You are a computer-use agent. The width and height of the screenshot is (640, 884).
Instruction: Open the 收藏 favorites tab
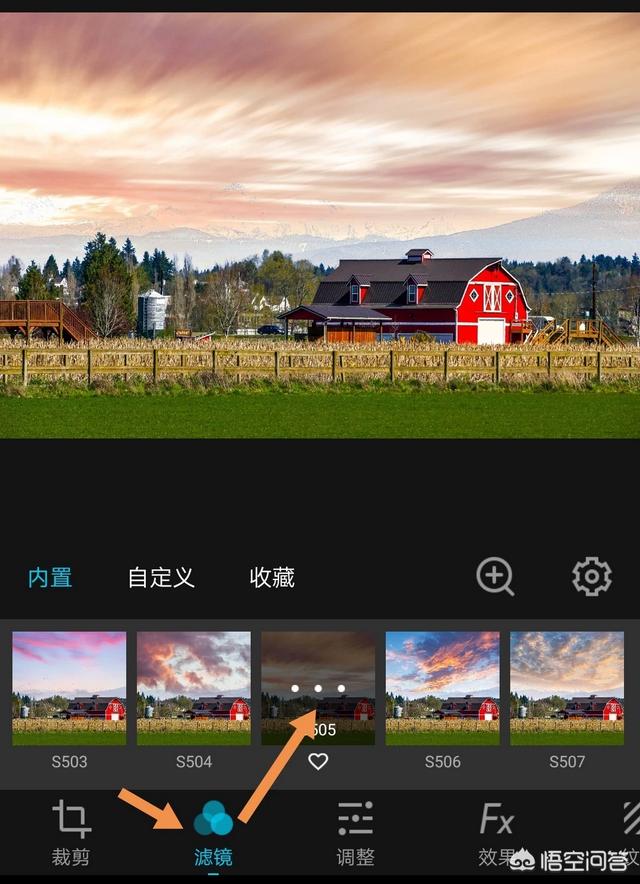272,577
